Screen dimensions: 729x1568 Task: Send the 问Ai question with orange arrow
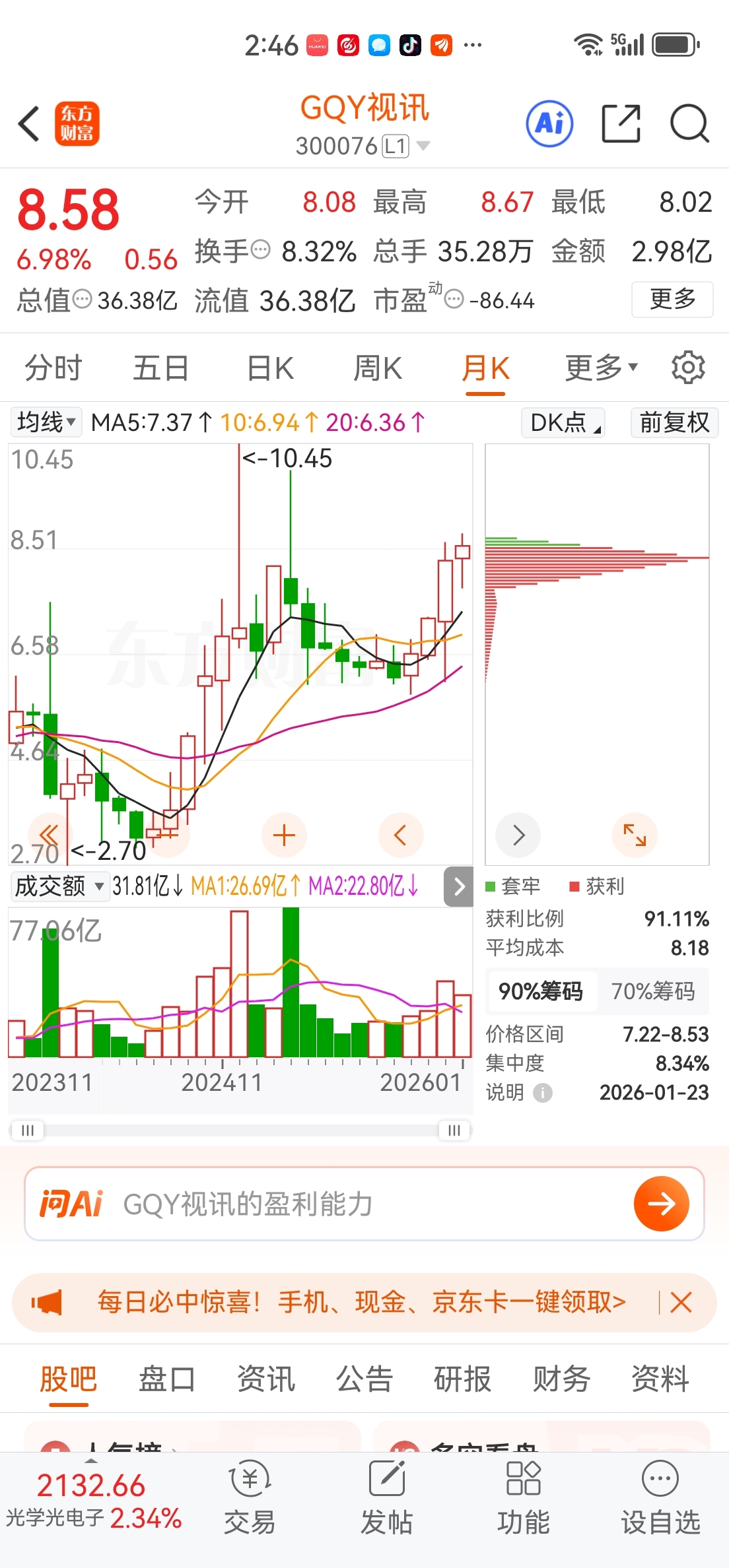(x=661, y=1204)
